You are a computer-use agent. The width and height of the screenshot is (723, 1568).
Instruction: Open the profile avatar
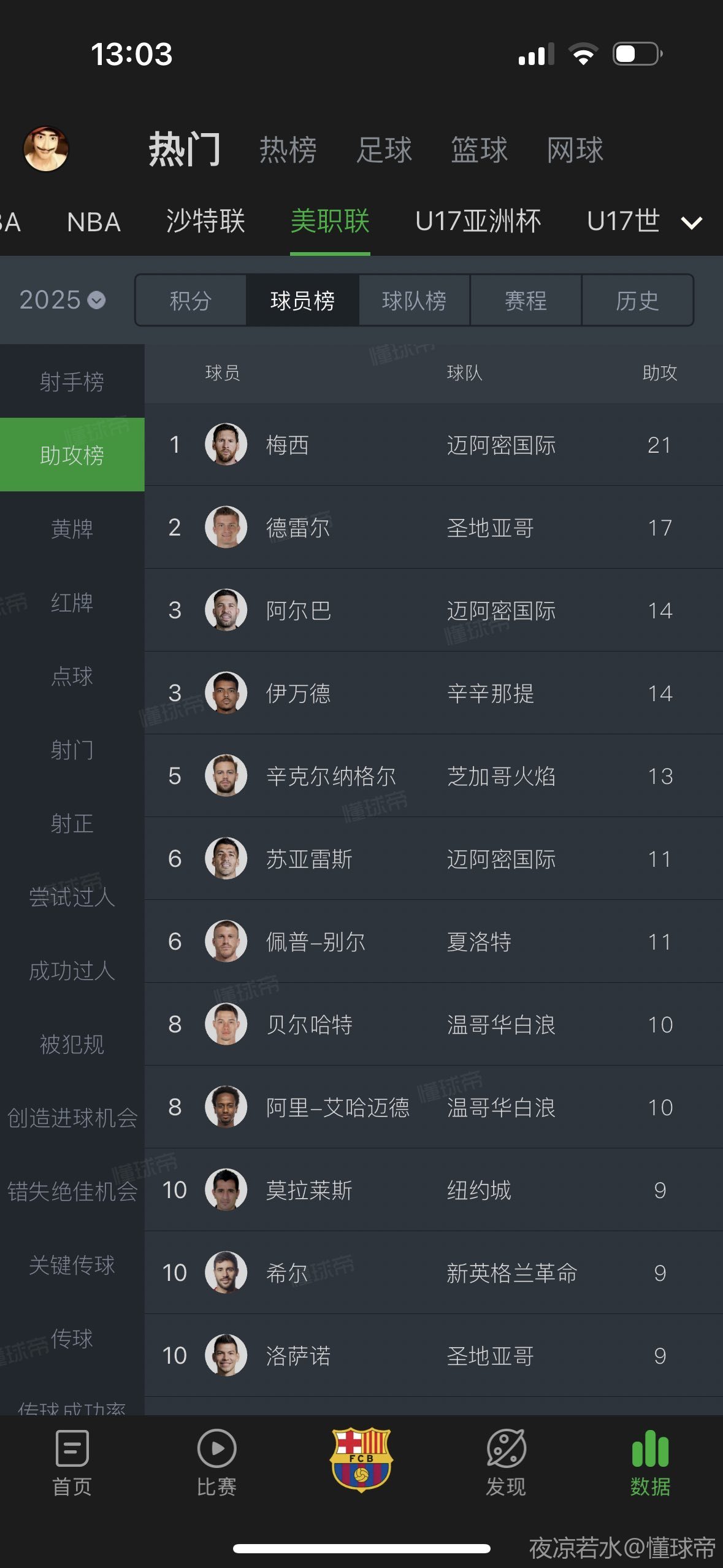coord(46,149)
